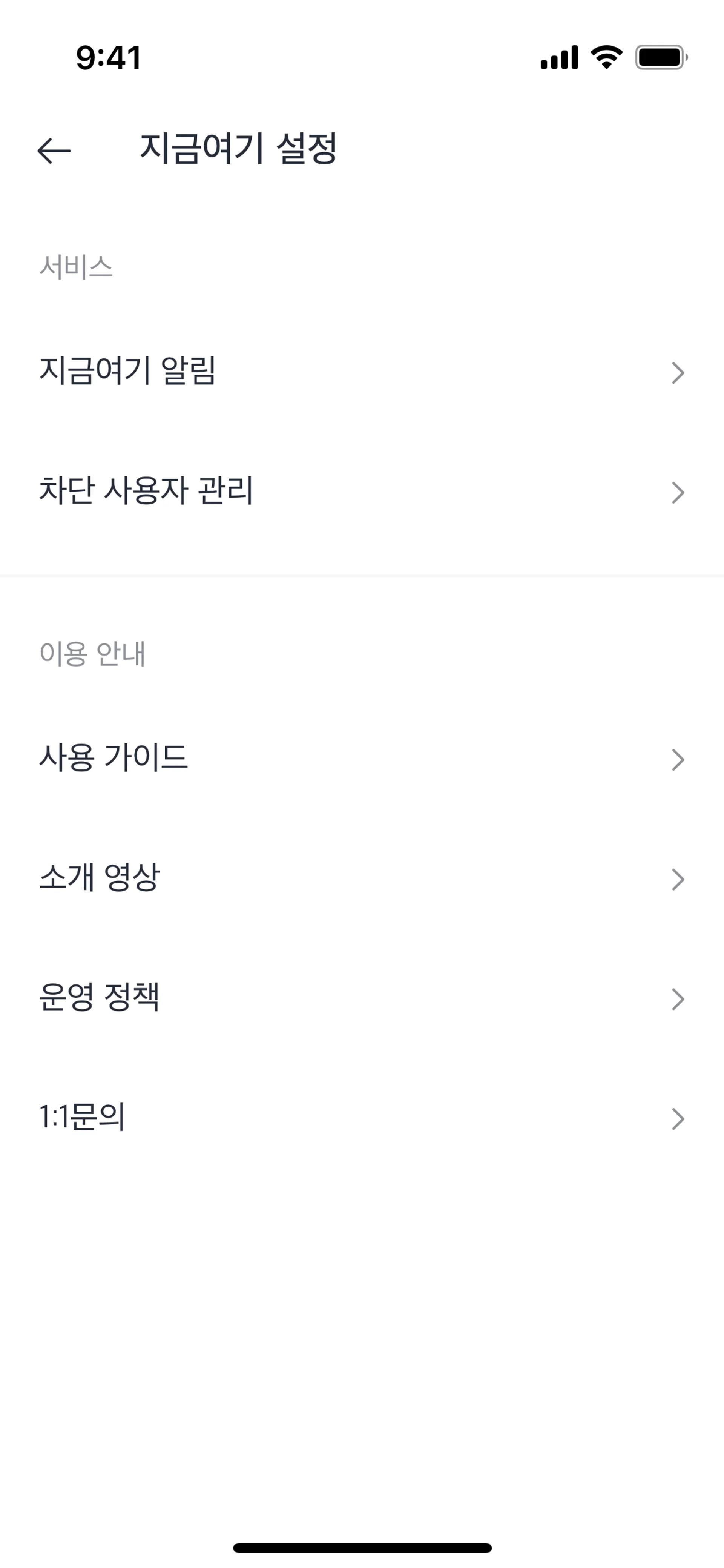Open the 사용 가이드 row
Screen dimensions: 724x1568
(x=361, y=759)
